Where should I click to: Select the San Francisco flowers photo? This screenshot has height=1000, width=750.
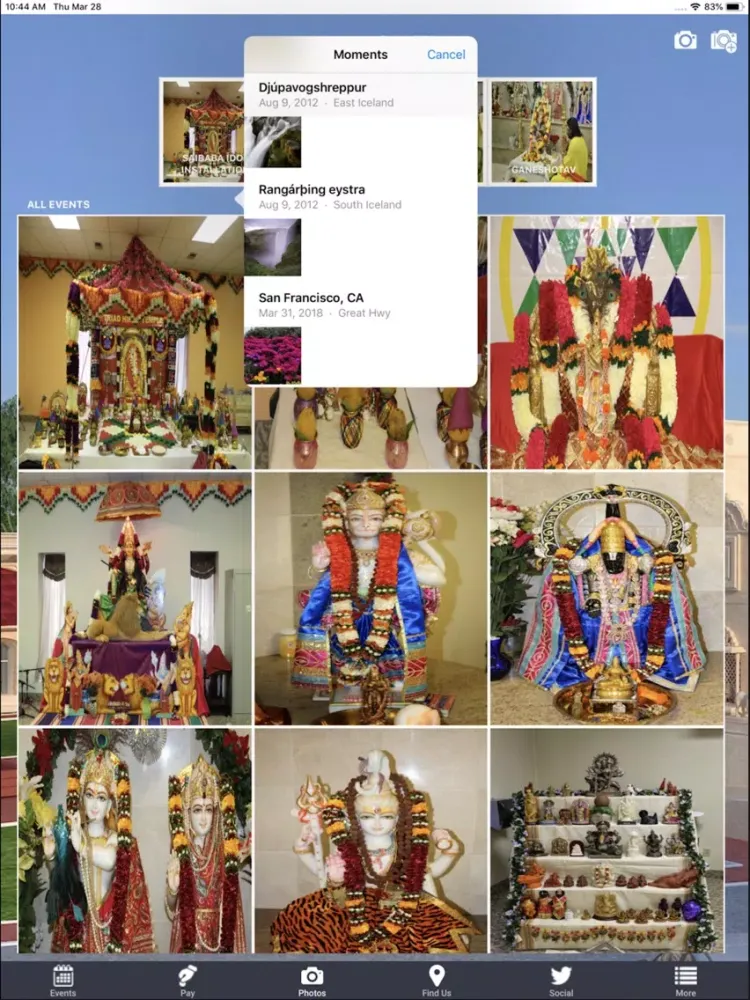click(x=273, y=355)
